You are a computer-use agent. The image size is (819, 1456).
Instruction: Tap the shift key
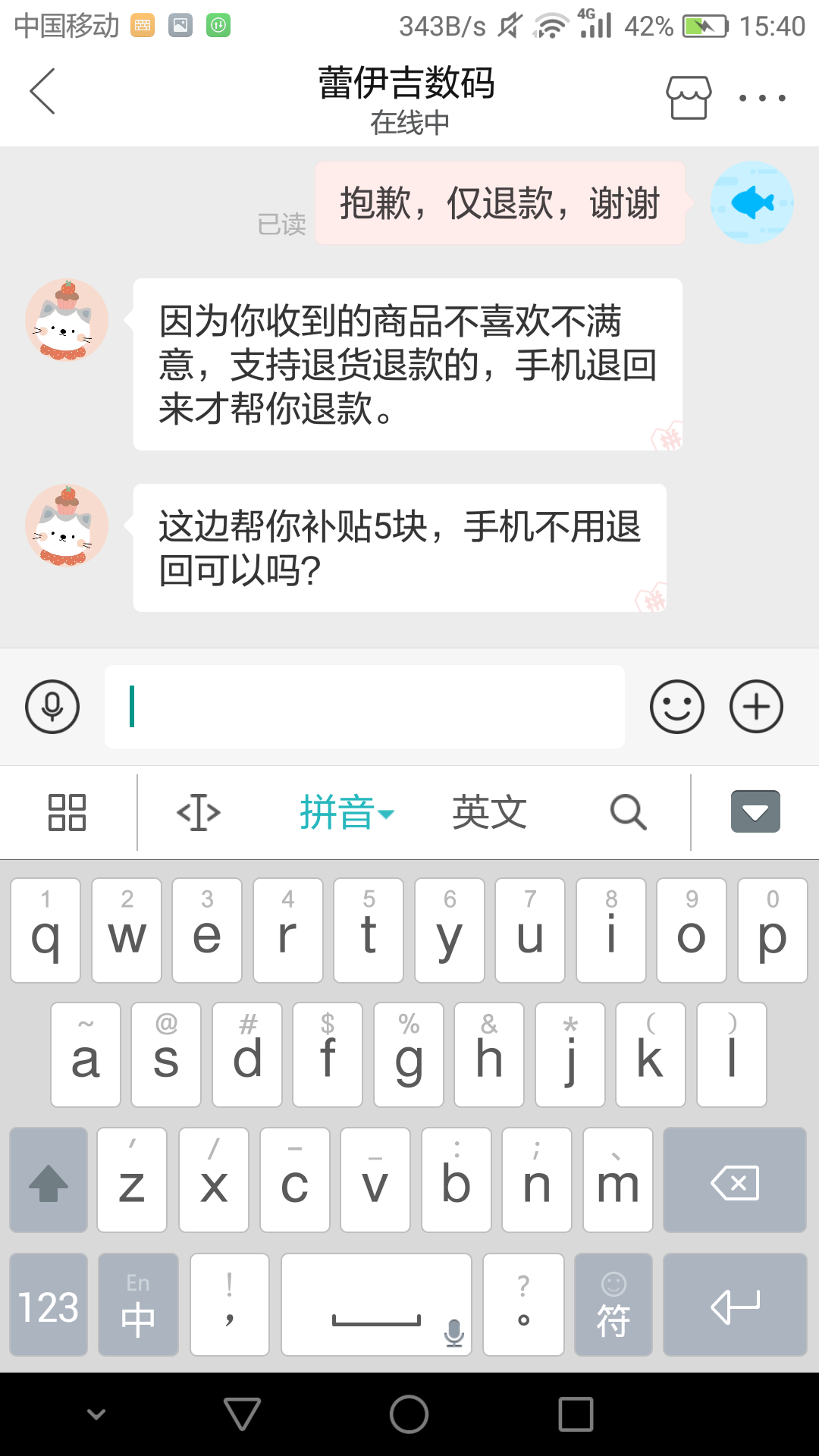tap(49, 1181)
